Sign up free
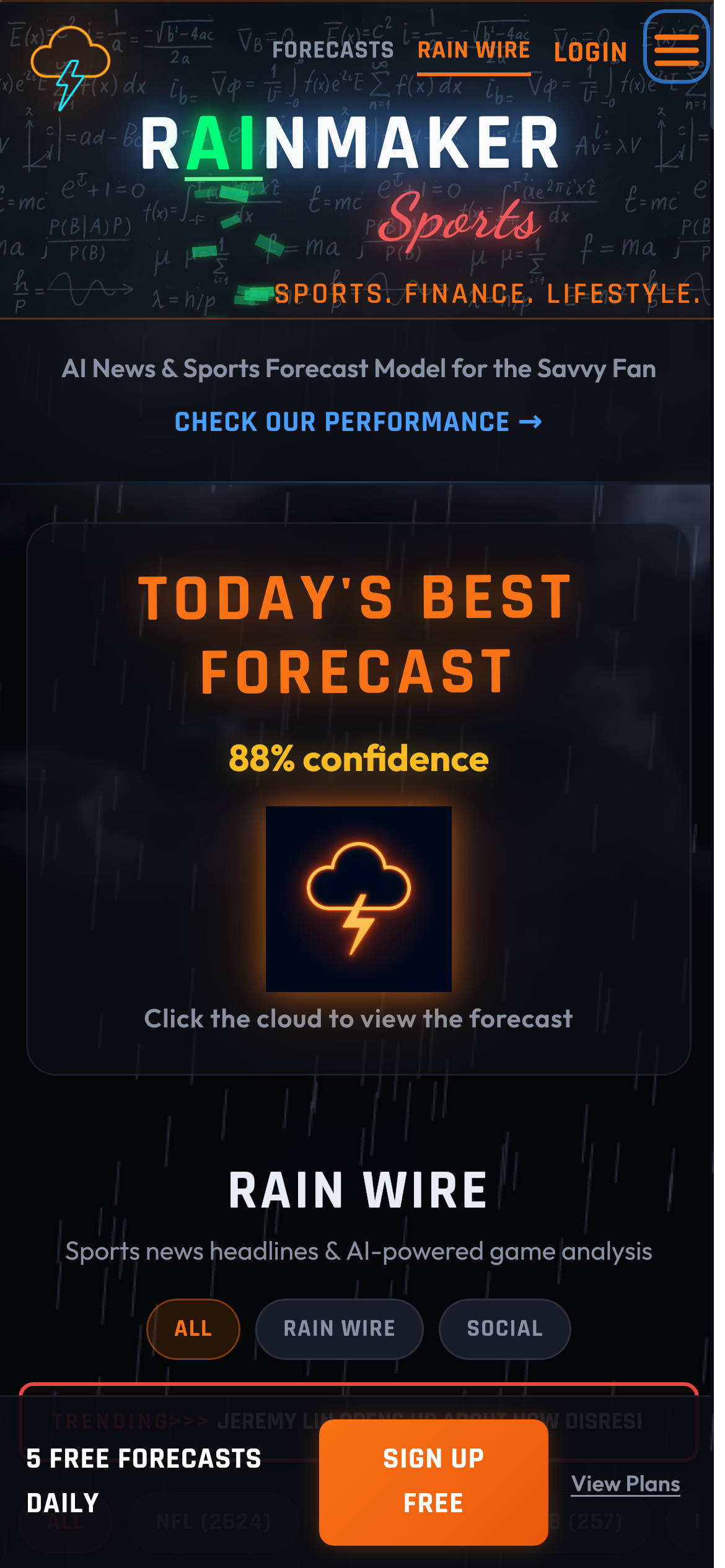This screenshot has height=1568, width=725. point(433,1481)
